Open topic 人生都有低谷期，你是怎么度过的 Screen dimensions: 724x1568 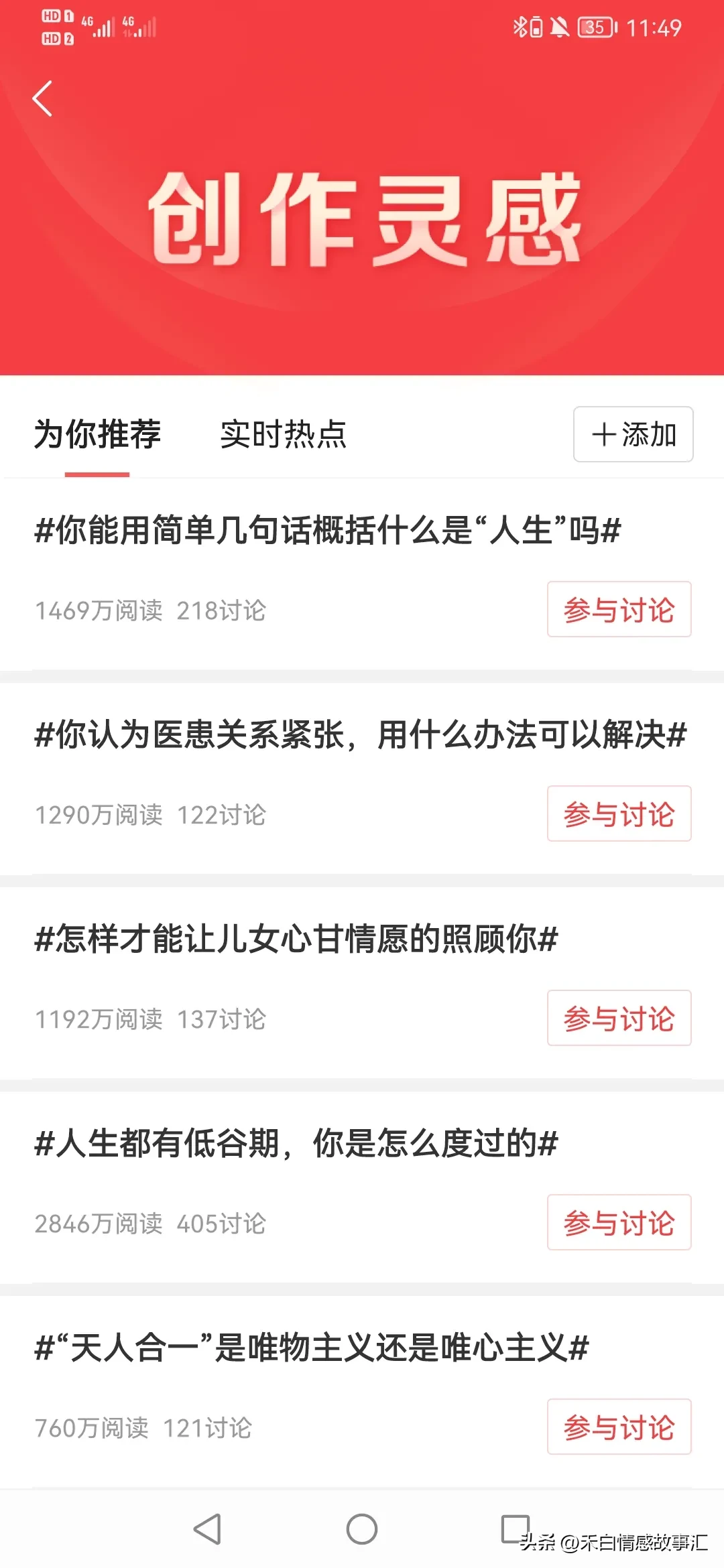tap(296, 1142)
